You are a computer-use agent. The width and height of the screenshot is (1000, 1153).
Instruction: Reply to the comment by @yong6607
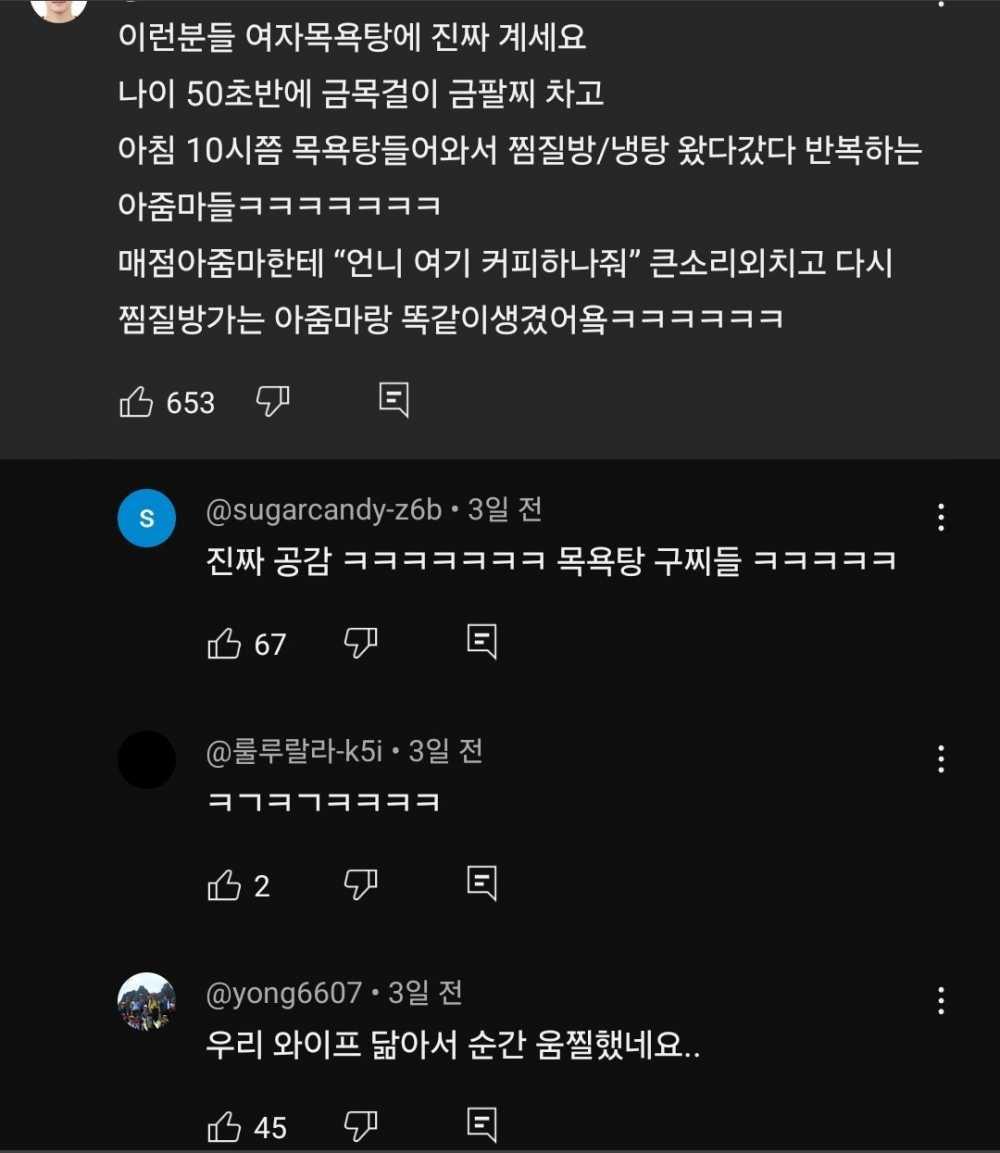pyautogui.click(x=482, y=1126)
